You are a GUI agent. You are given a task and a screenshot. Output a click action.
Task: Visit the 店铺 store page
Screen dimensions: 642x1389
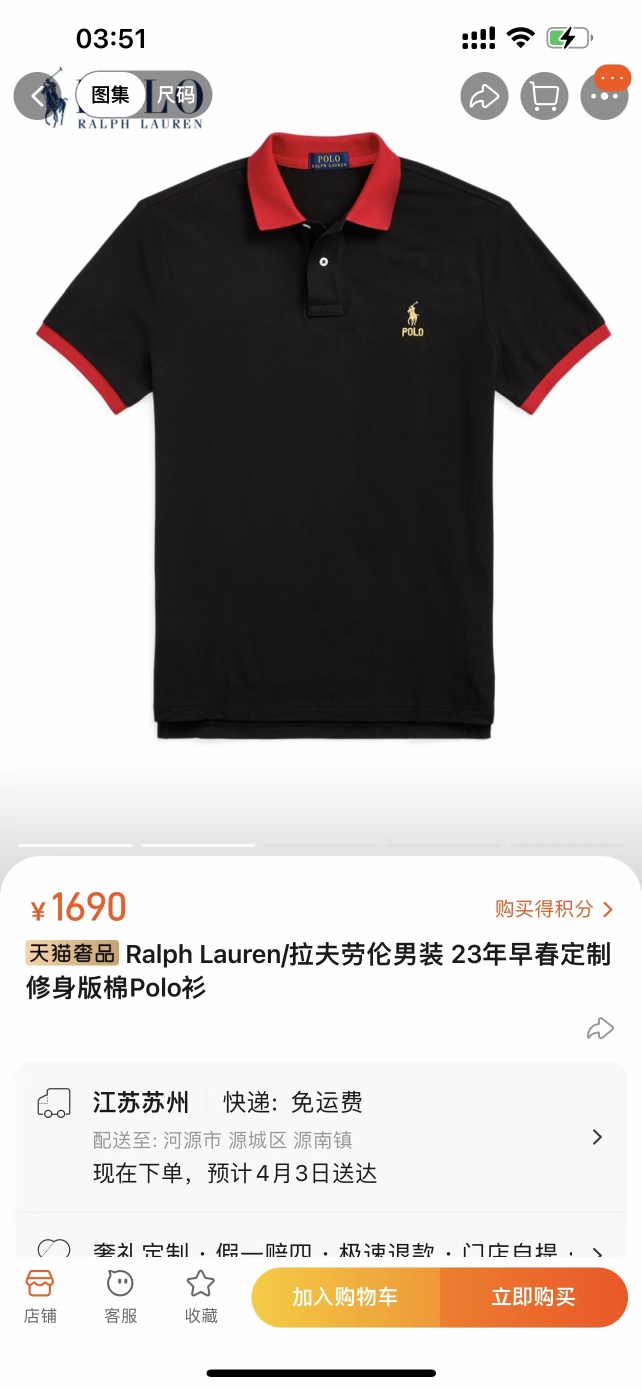pyautogui.click(x=40, y=1297)
